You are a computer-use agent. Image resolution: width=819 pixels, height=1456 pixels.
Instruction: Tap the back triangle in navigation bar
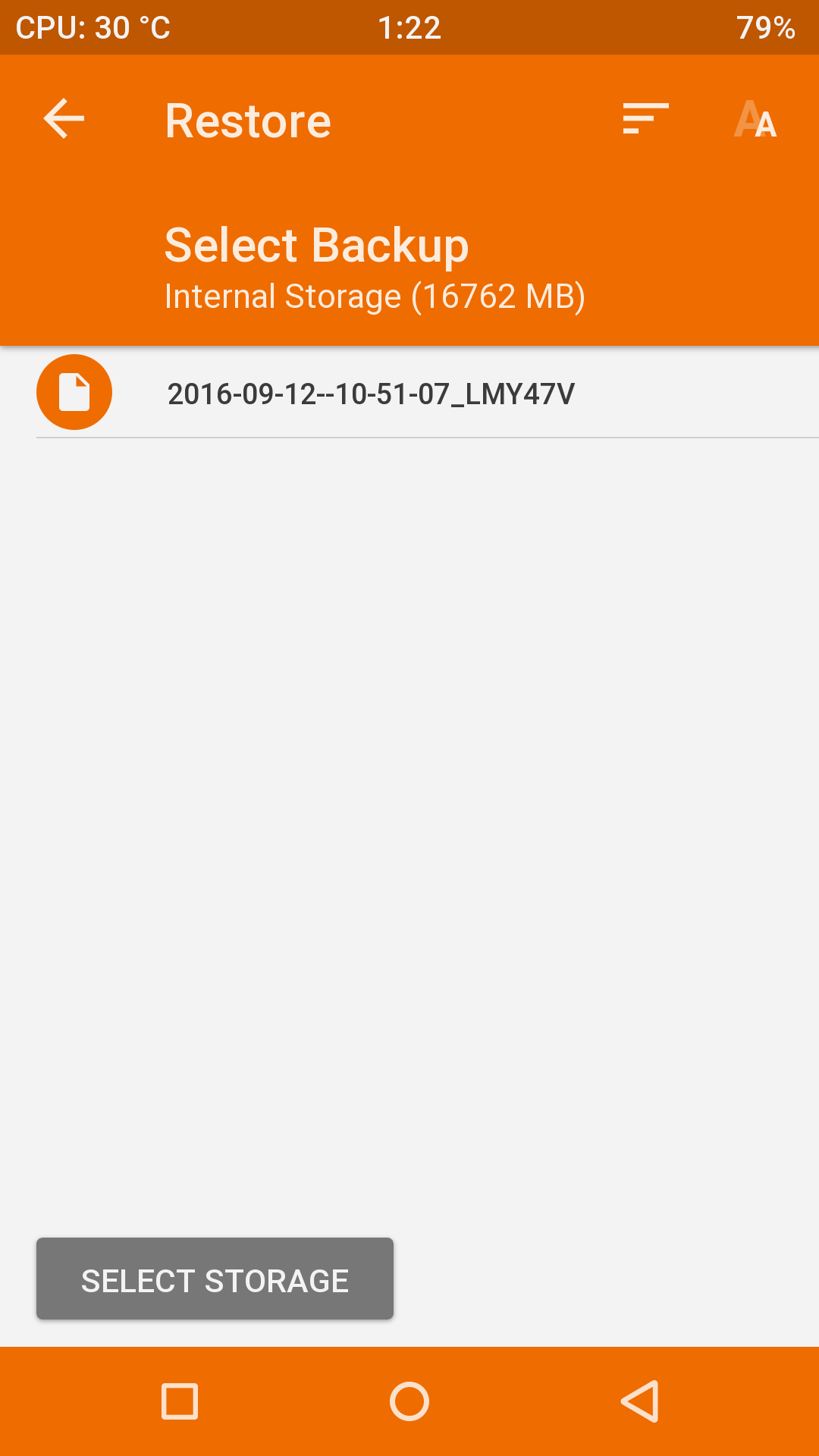click(639, 1401)
